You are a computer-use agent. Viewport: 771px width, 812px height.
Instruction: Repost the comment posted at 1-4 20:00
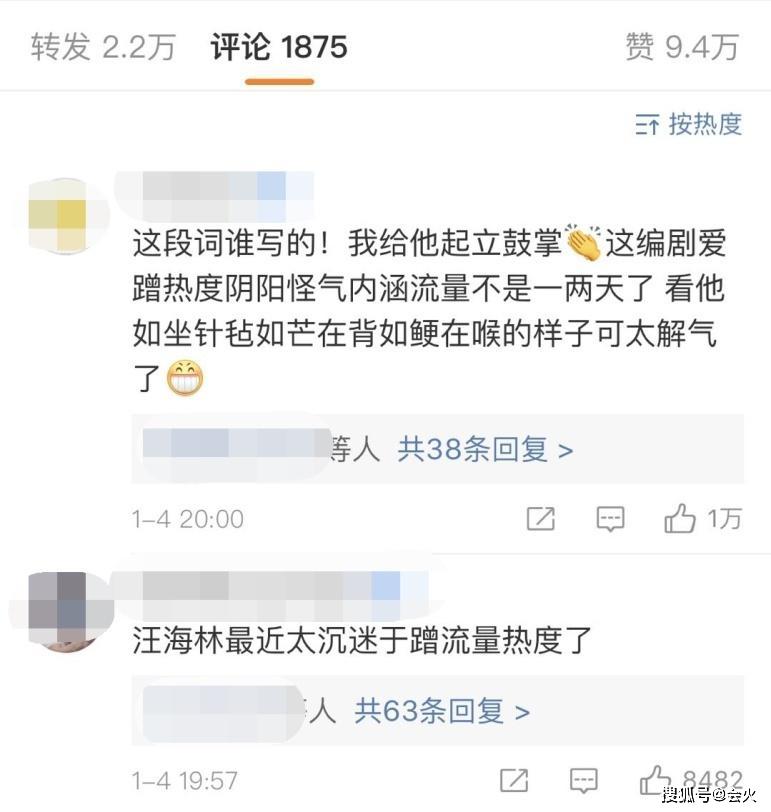click(541, 518)
